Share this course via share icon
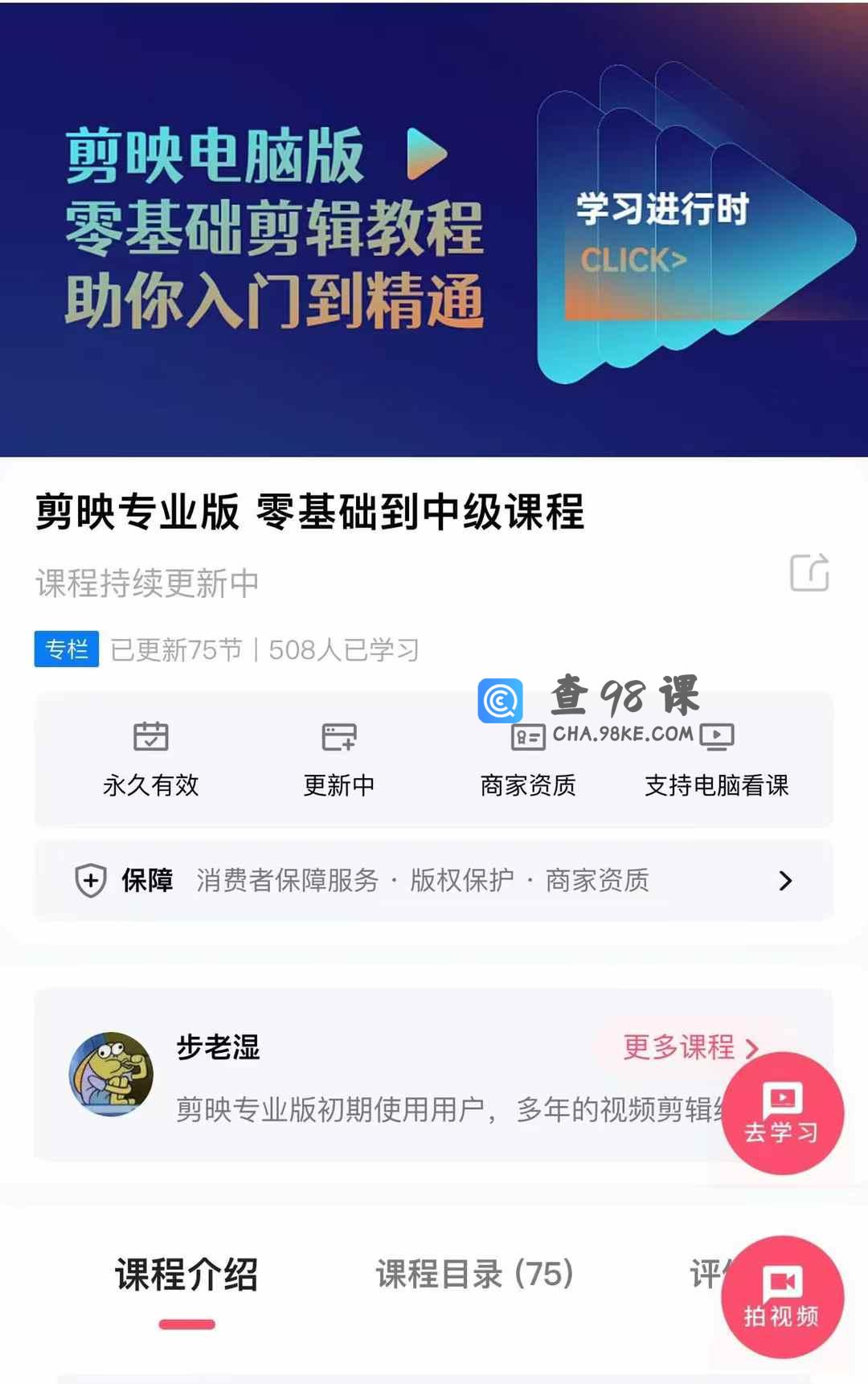Screen dimensions: 868x1384 [x=809, y=572]
